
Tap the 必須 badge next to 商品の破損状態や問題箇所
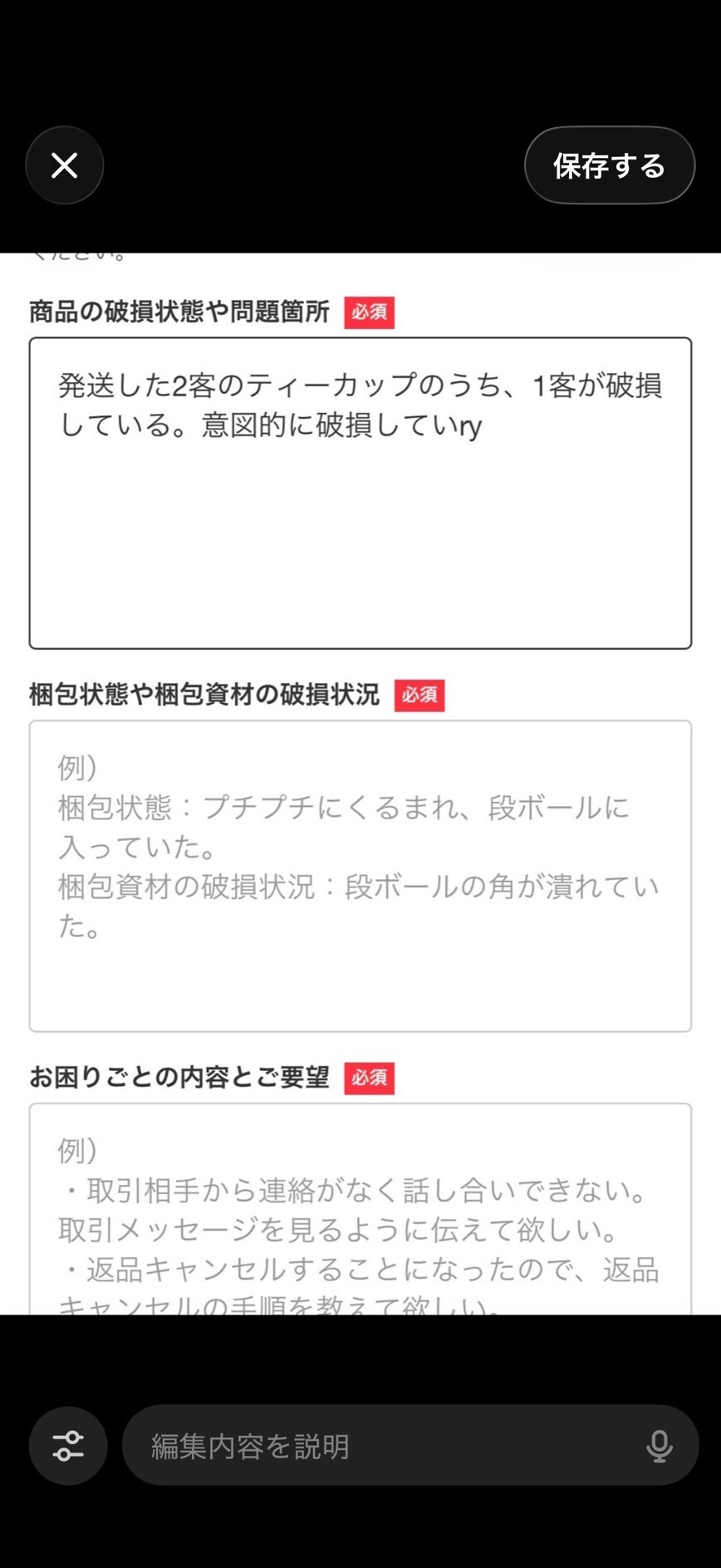pos(369,312)
